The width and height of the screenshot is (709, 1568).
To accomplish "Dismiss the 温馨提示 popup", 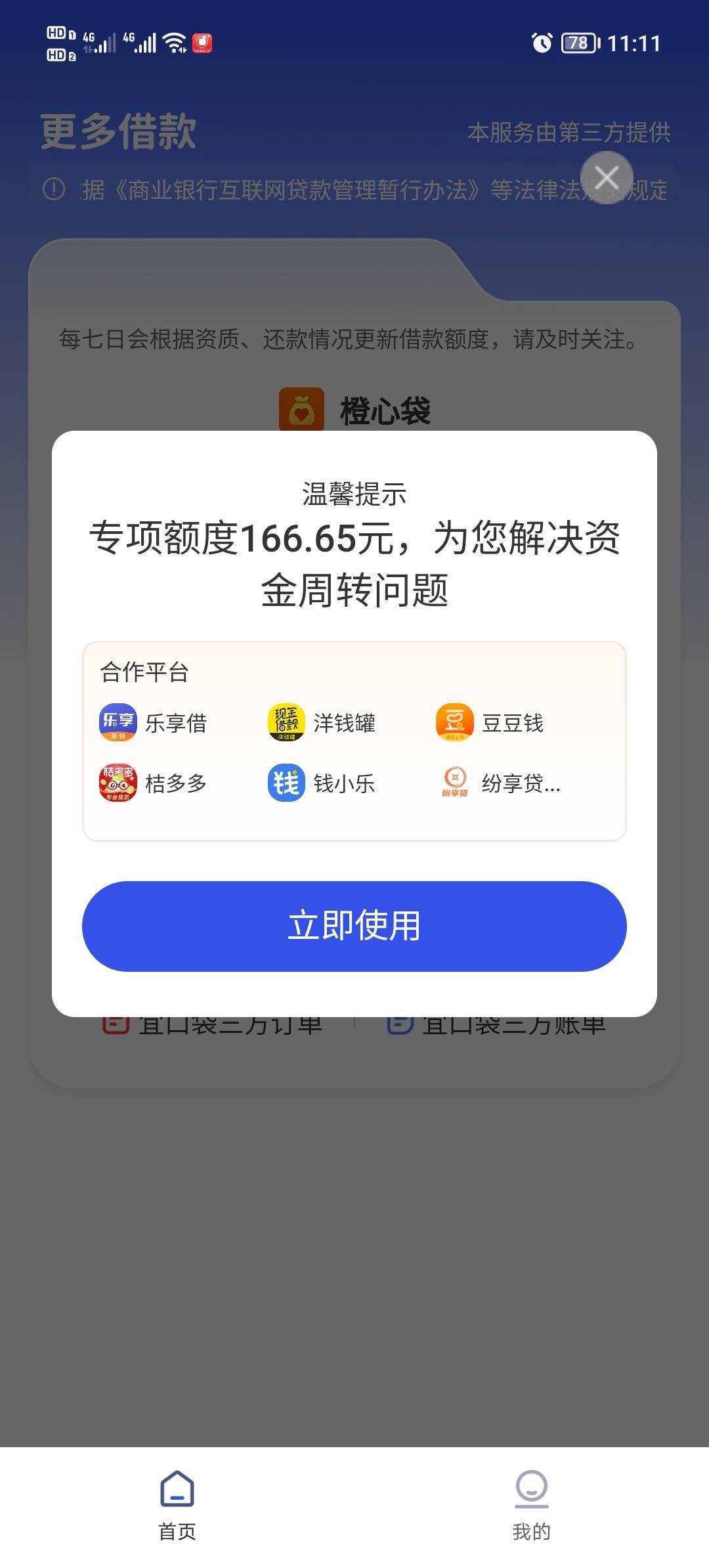I will click(x=607, y=177).
